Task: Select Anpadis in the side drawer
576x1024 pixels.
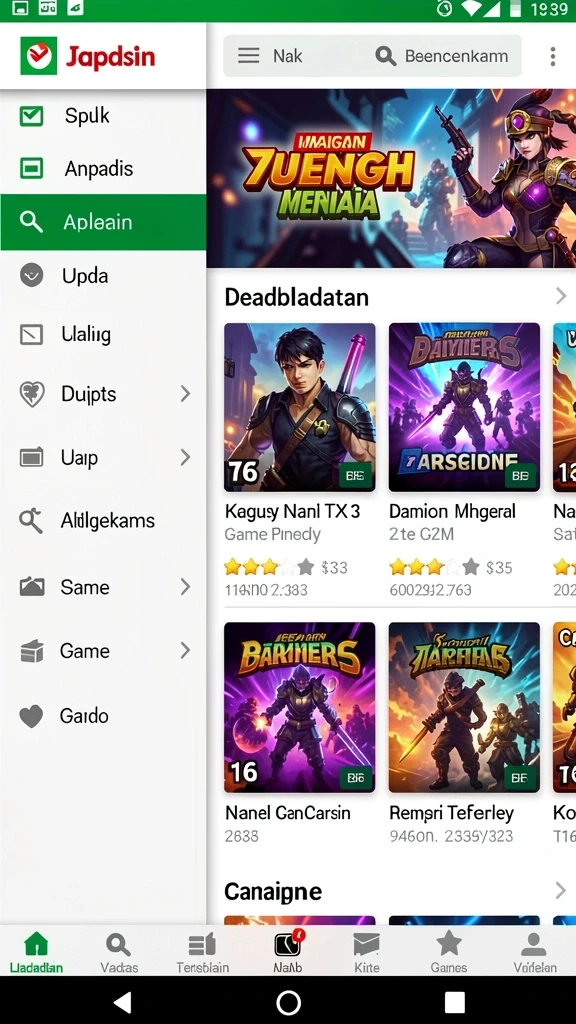Action: pyautogui.click(x=103, y=168)
